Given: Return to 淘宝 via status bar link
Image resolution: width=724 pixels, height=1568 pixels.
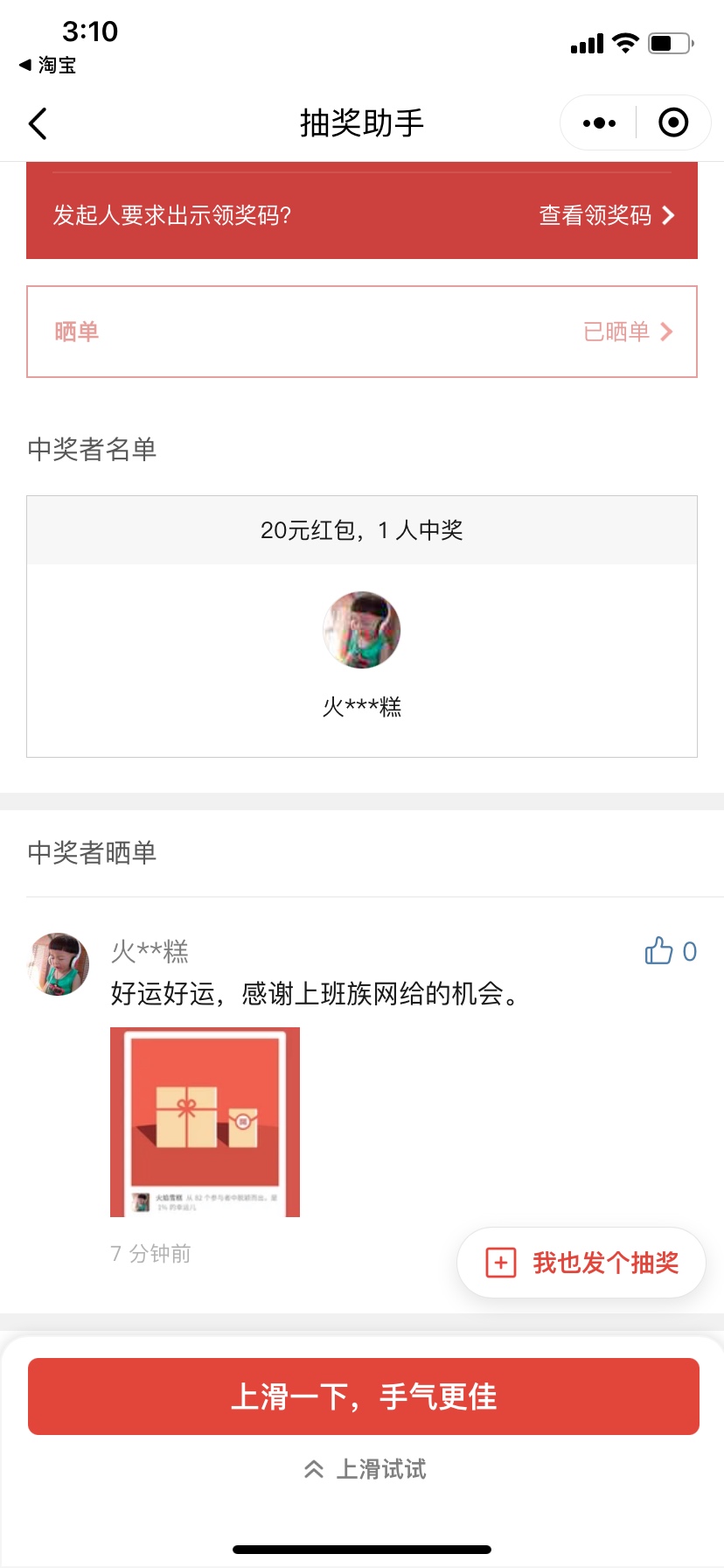Looking at the screenshot, I should [48, 65].
